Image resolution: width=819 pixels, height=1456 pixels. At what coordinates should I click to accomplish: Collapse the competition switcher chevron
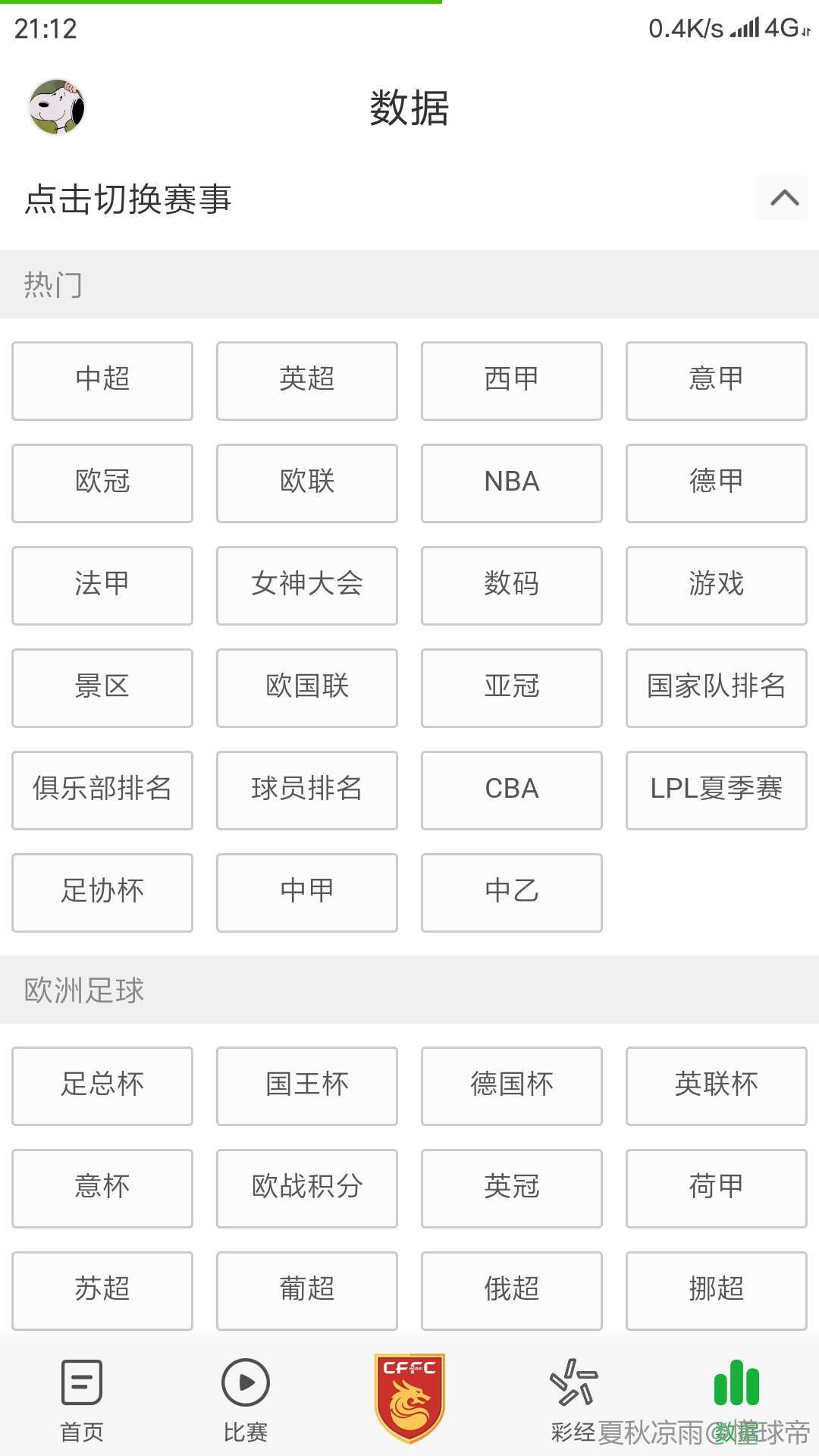point(784,198)
